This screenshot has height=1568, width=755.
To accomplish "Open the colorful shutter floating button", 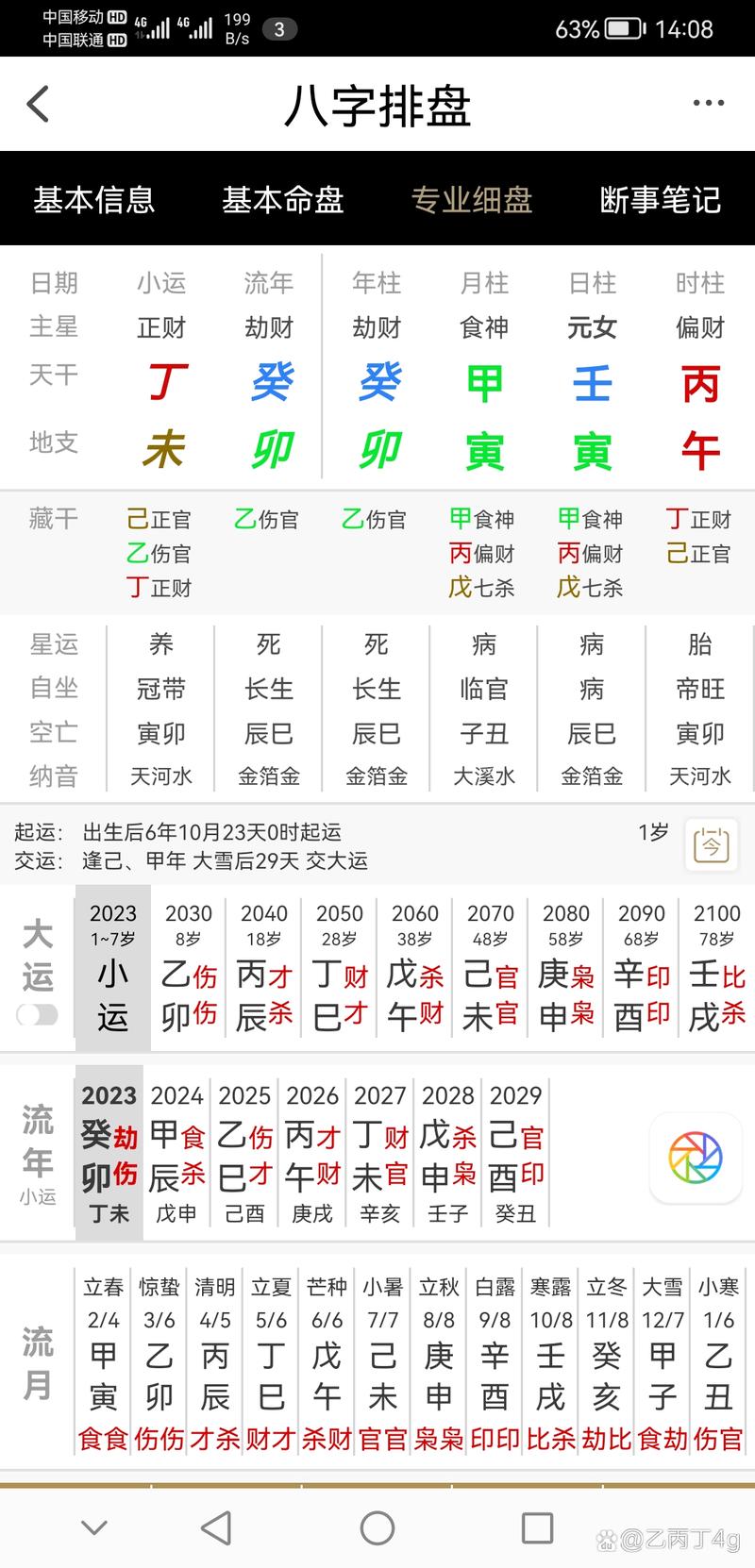I will [695, 1158].
